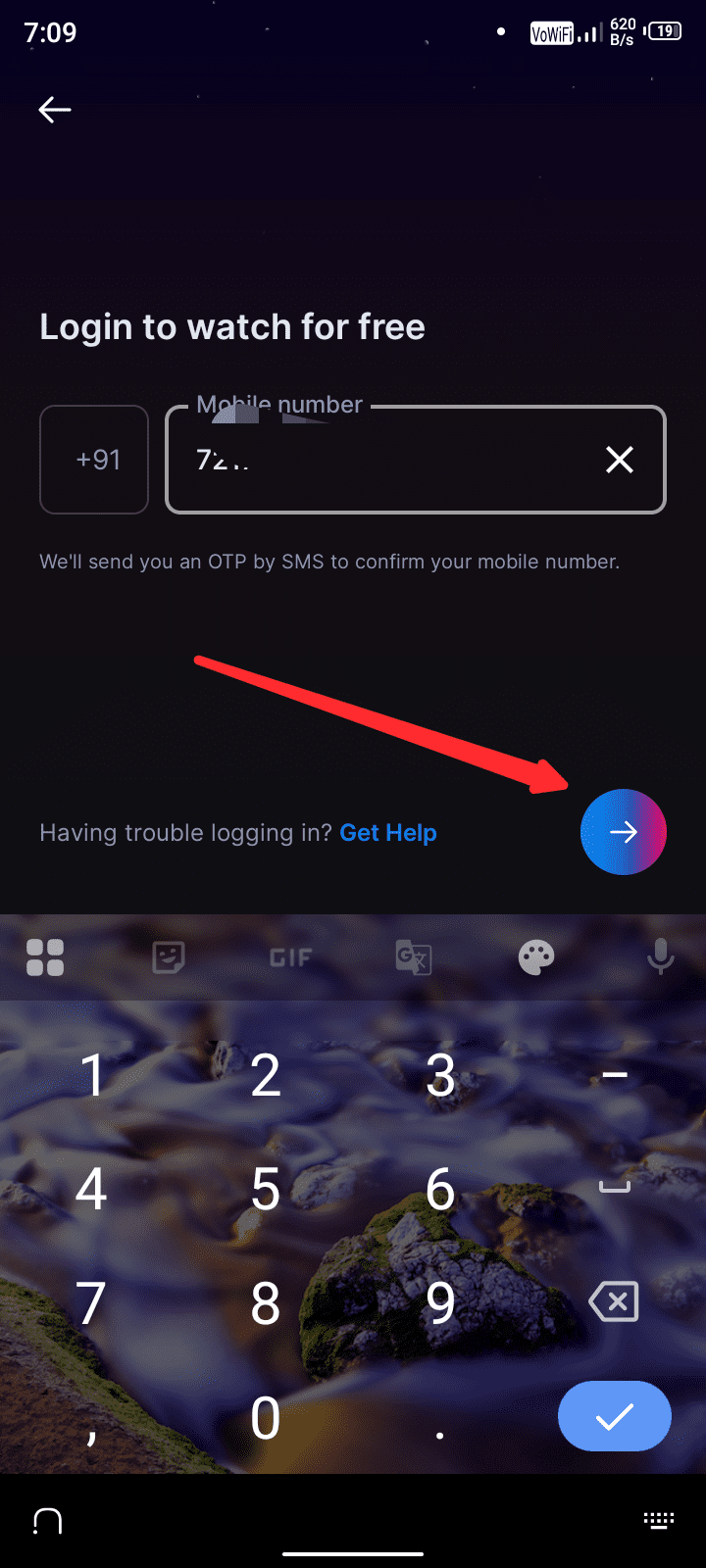Start voice input with the microphone
Viewport: 706px width, 1568px height.
coord(661,957)
